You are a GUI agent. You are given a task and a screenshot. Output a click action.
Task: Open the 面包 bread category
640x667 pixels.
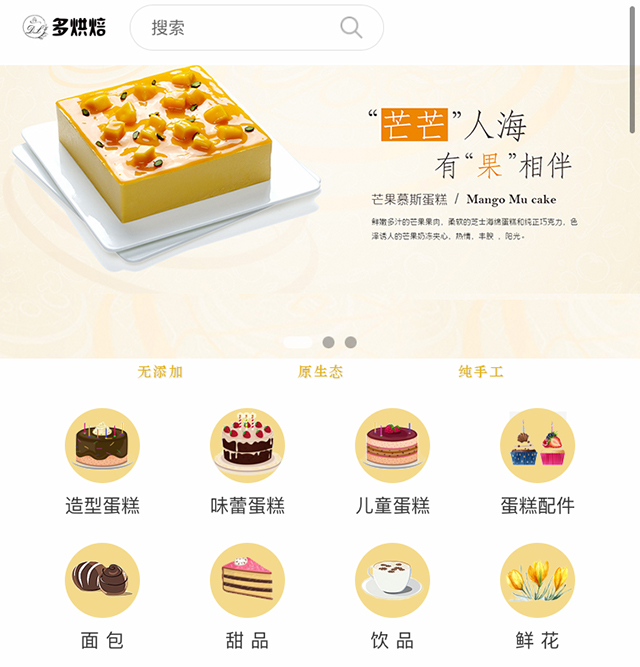[102, 597]
